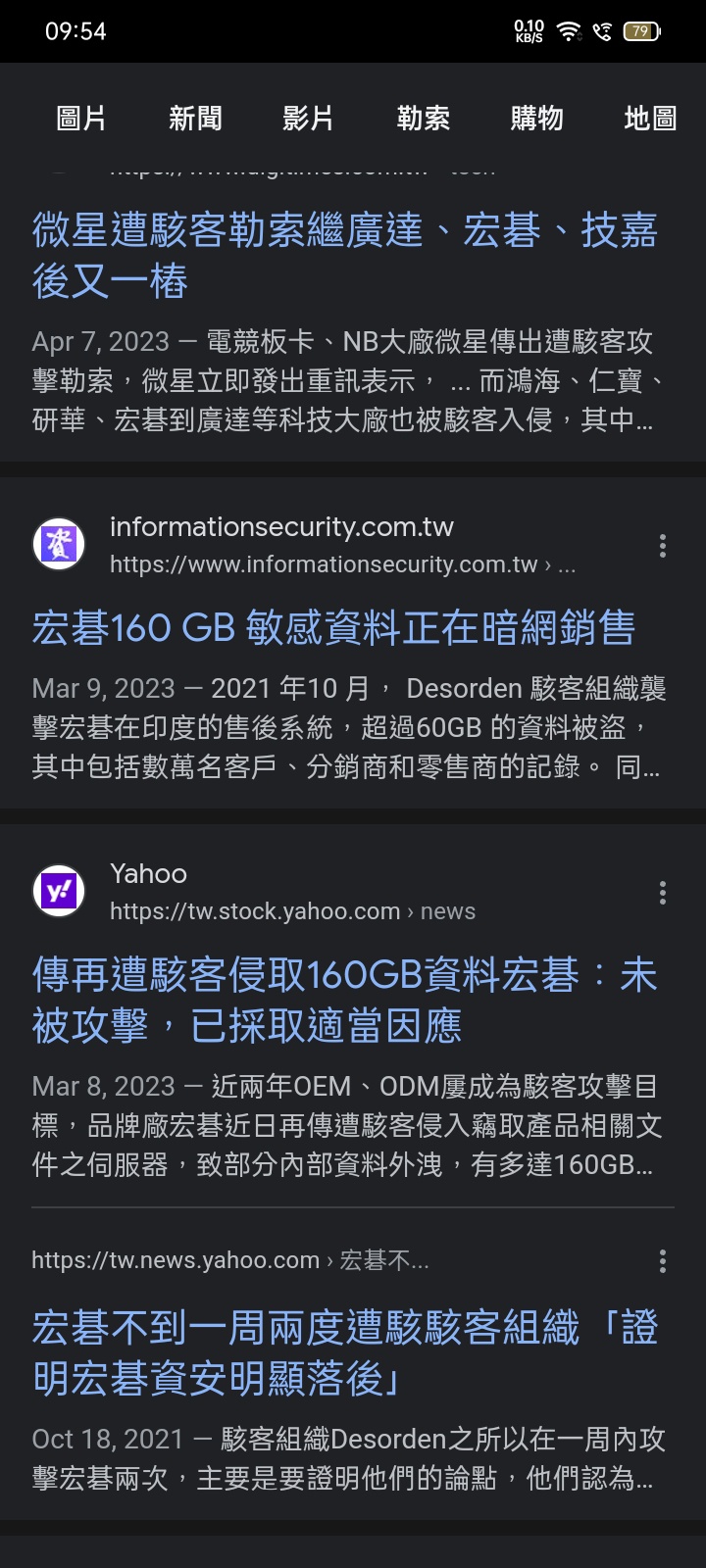Open more options for informationsecurity.com.tw result

[663, 546]
